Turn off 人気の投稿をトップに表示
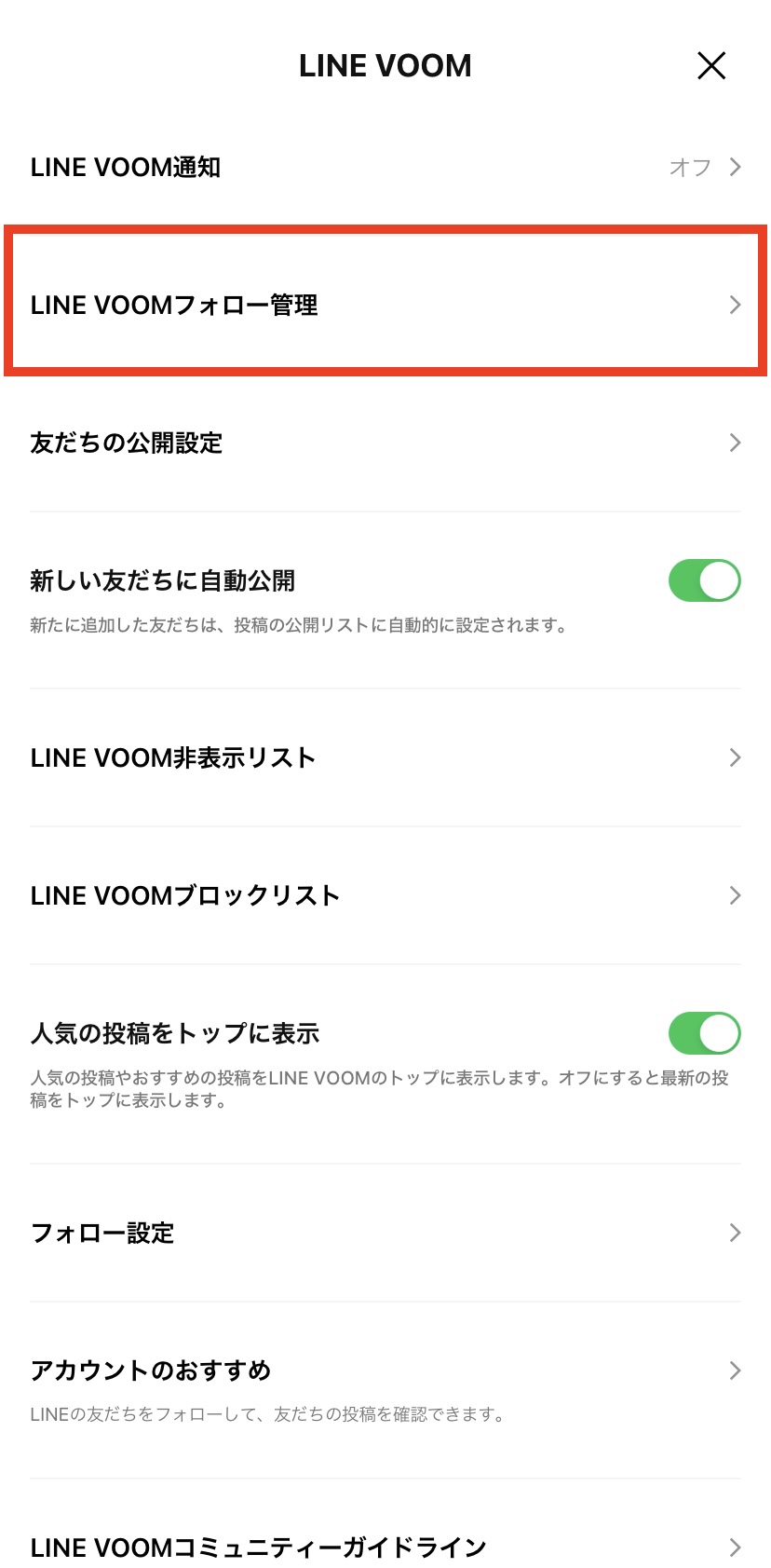The width and height of the screenshot is (771, 1568). pyautogui.click(x=704, y=1033)
